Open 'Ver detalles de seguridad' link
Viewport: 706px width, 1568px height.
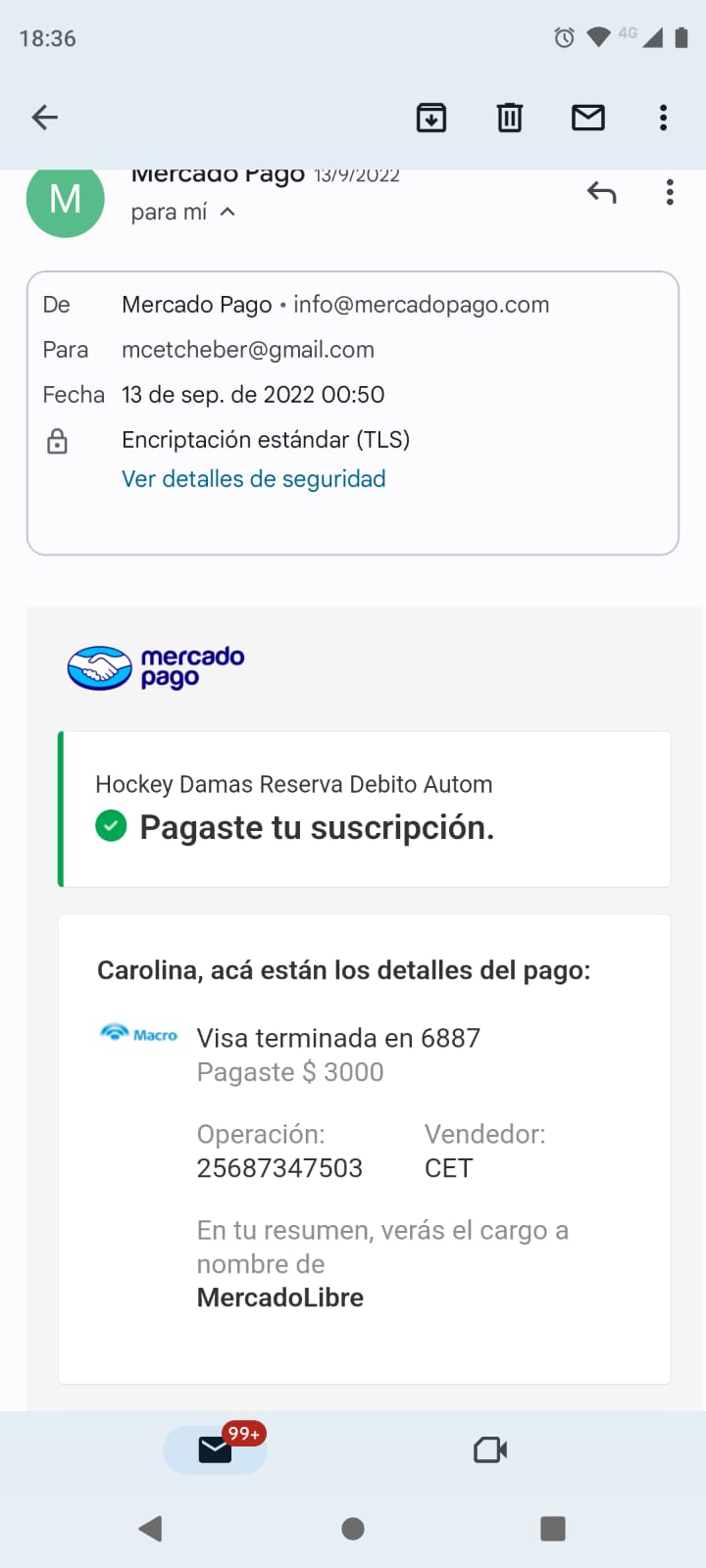[x=253, y=479]
